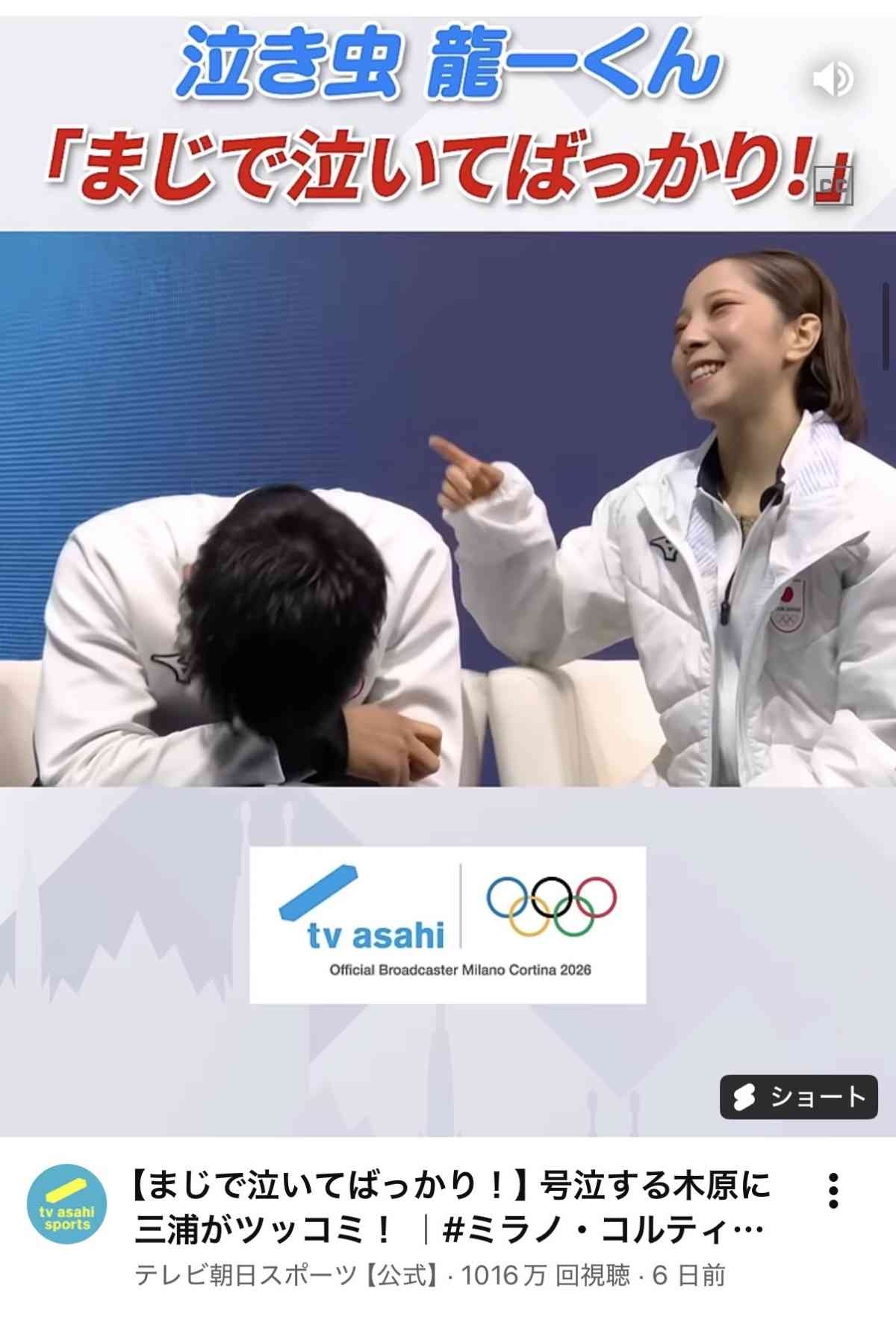Toggle the video sound with the speaker icon
896x1329 pixels.
click(x=832, y=78)
